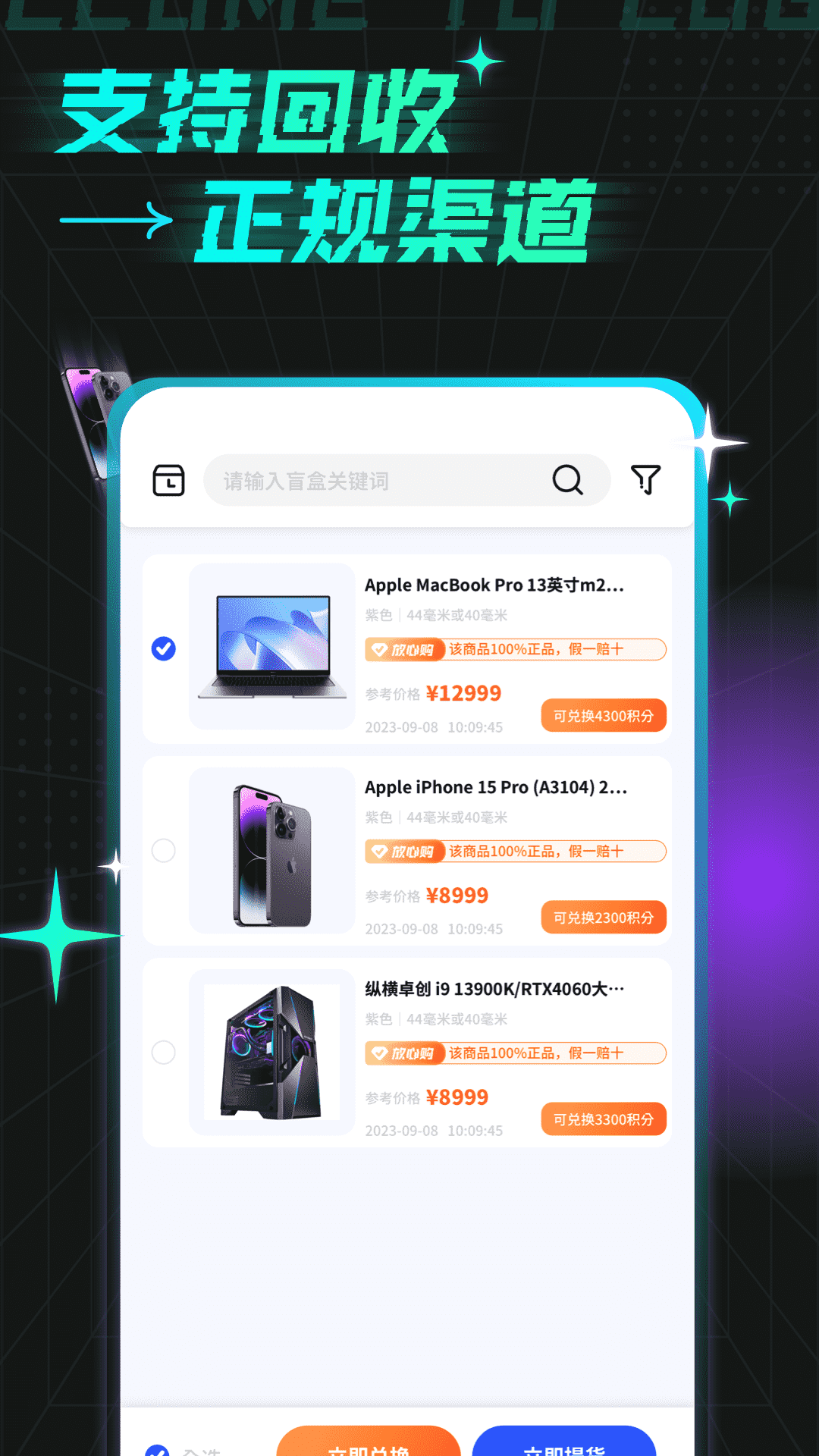This screenshot has height=1456, width=819.
Task: View the iPhone 15 Pro product thumbnail
Action: (271, 851)
